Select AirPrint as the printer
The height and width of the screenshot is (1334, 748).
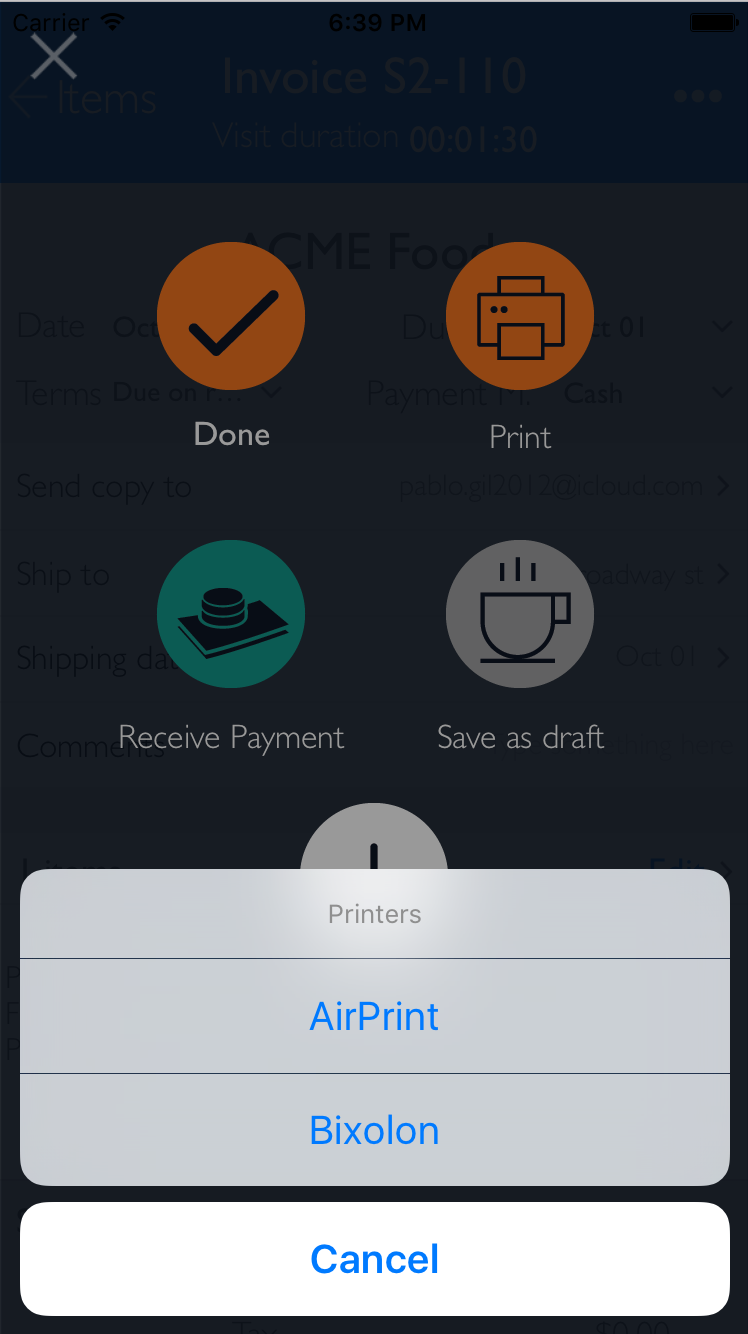click(374, 1016)
